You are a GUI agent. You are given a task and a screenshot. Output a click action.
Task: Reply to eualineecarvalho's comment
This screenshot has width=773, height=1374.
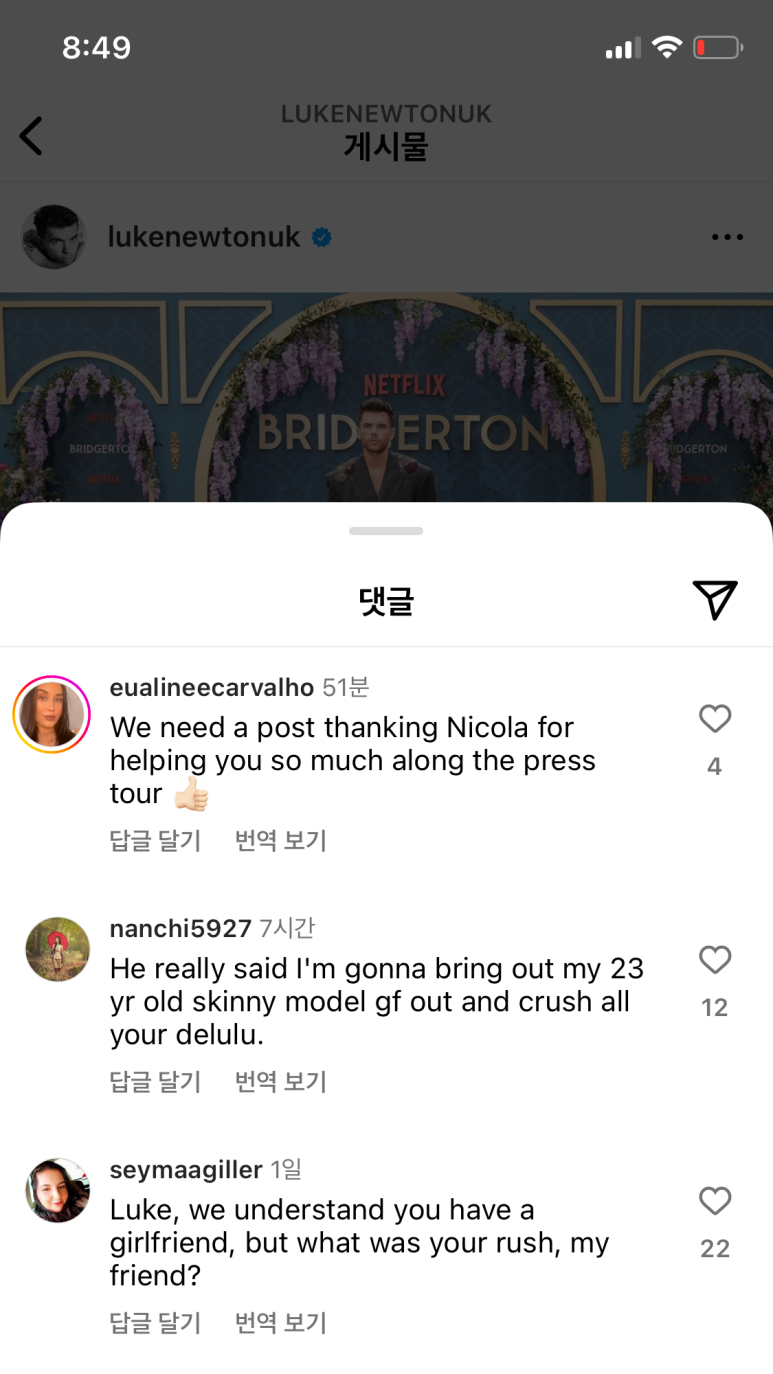coord(155,840)
